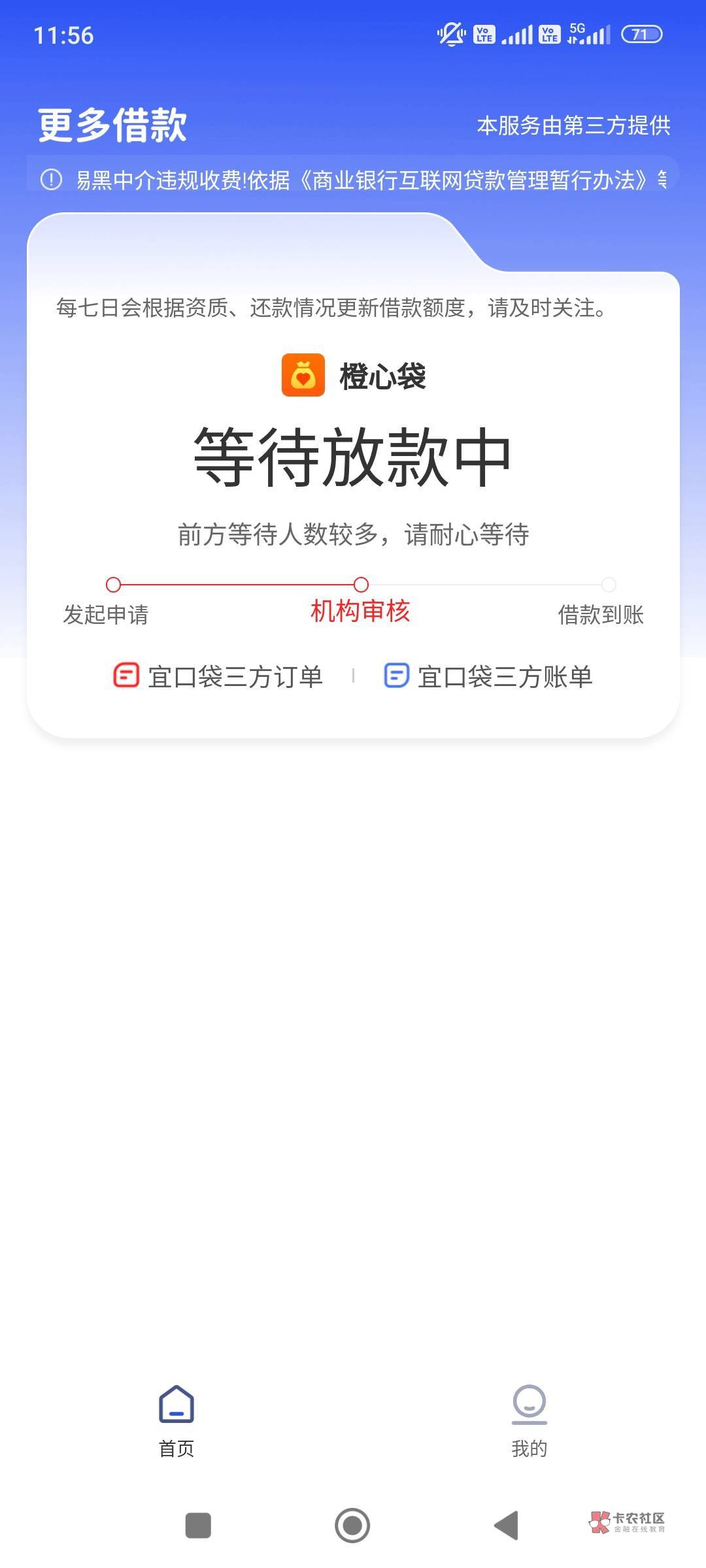Open 宜口袋三方账单
The height and width of the screenshot is (1568, 706).
coord(488,676)
